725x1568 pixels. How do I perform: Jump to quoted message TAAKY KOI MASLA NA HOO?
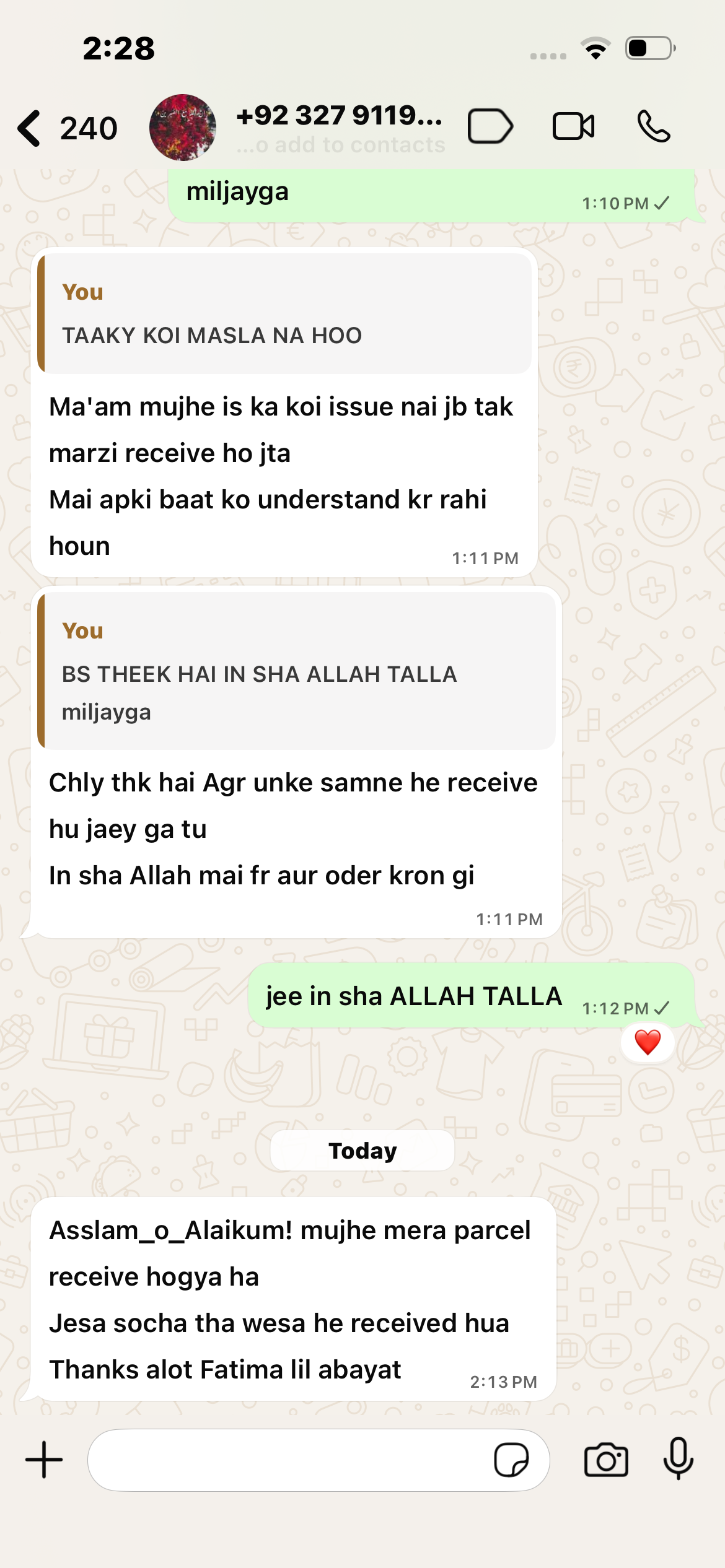pos(285,313)
